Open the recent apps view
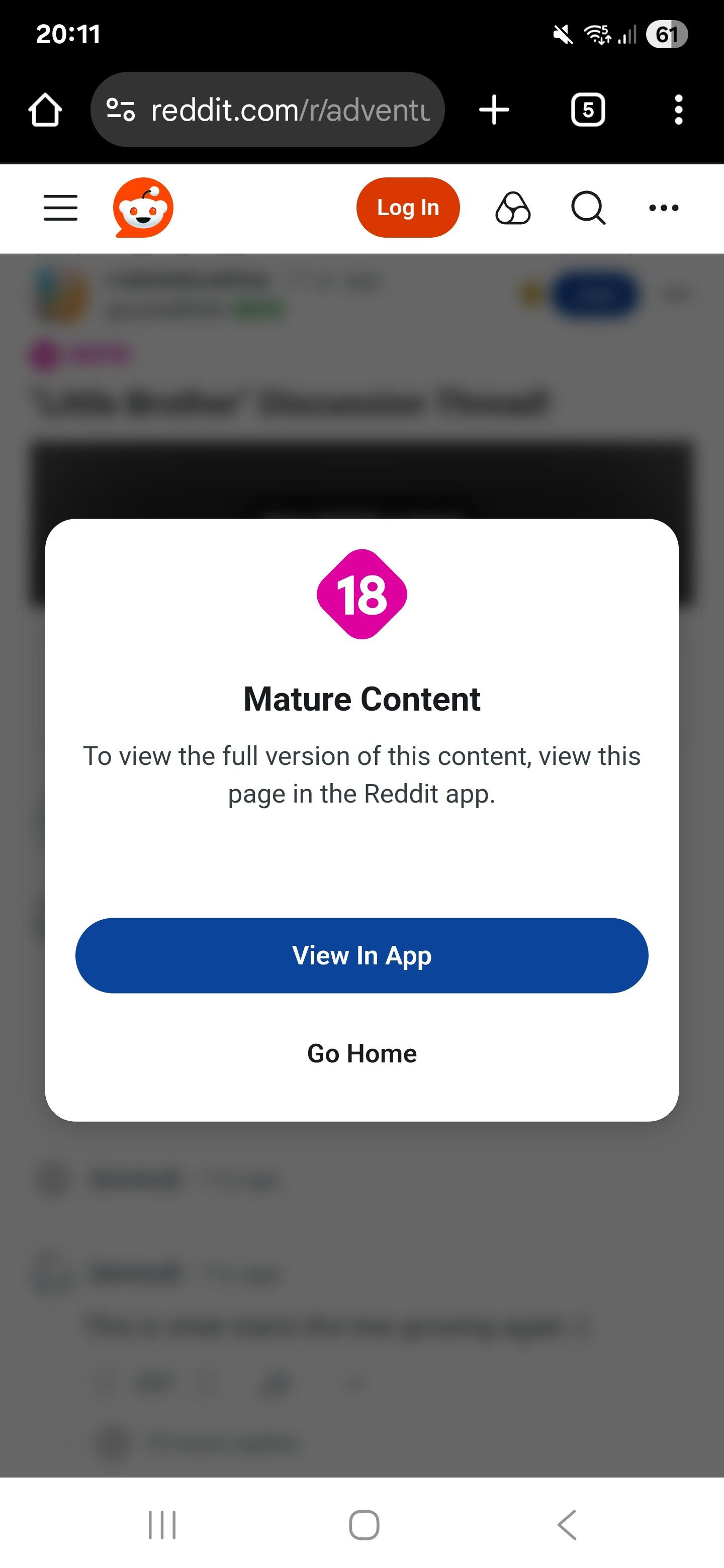The height and width of the screenshot is (1568, 724). [162, 1525]
